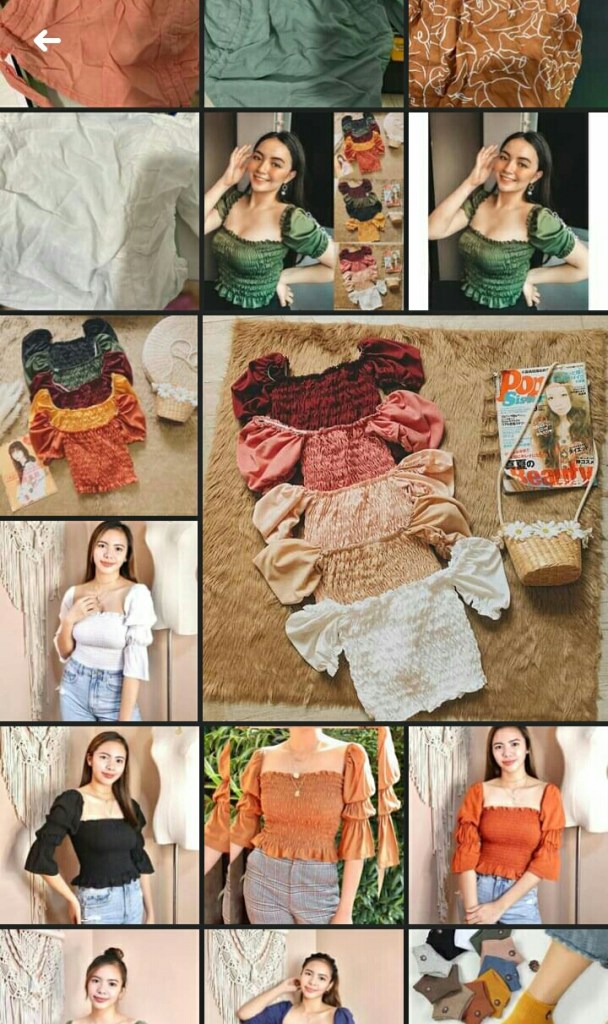Open orange ruffle-sleeve top with plaid pants photo
Viewport: 608px width, 1024px height.
coord(303,825)
